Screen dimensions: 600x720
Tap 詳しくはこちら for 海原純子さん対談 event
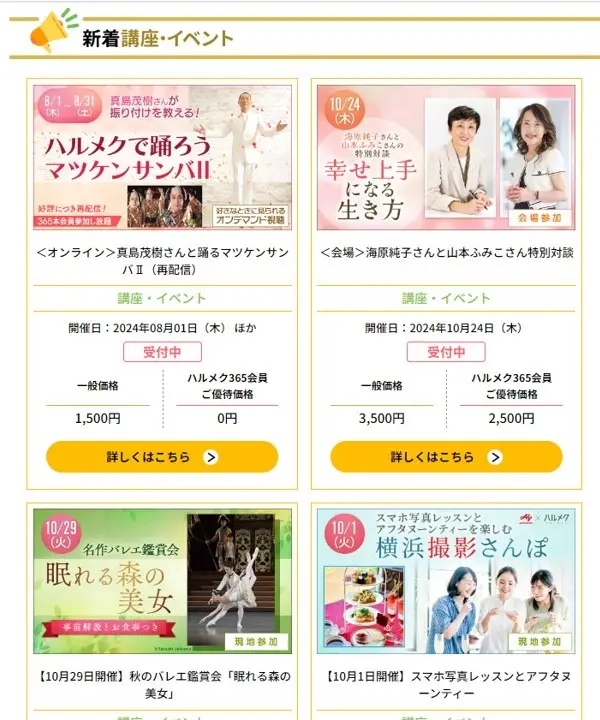coord(446,457)
